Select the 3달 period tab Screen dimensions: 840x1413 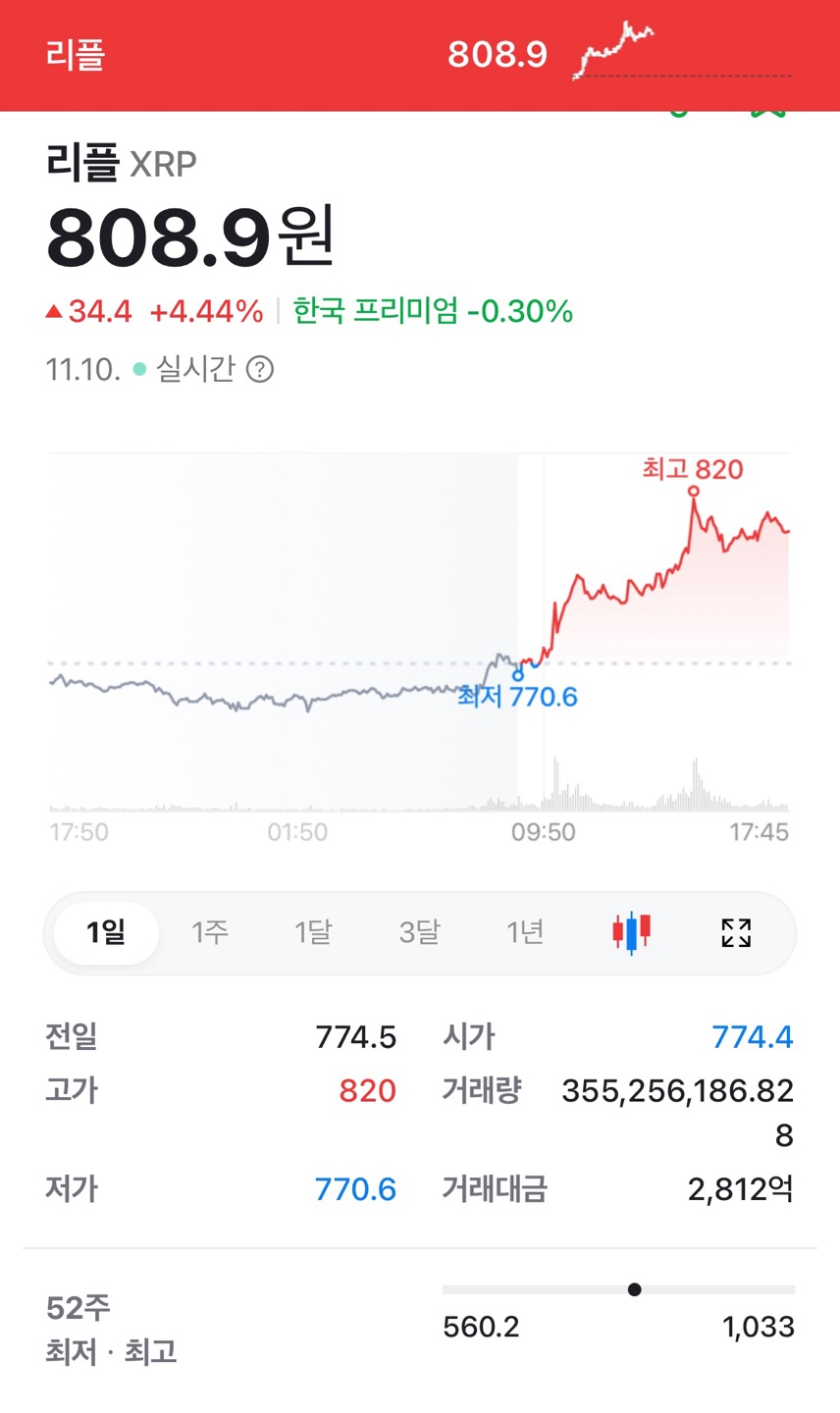[419, 932]
